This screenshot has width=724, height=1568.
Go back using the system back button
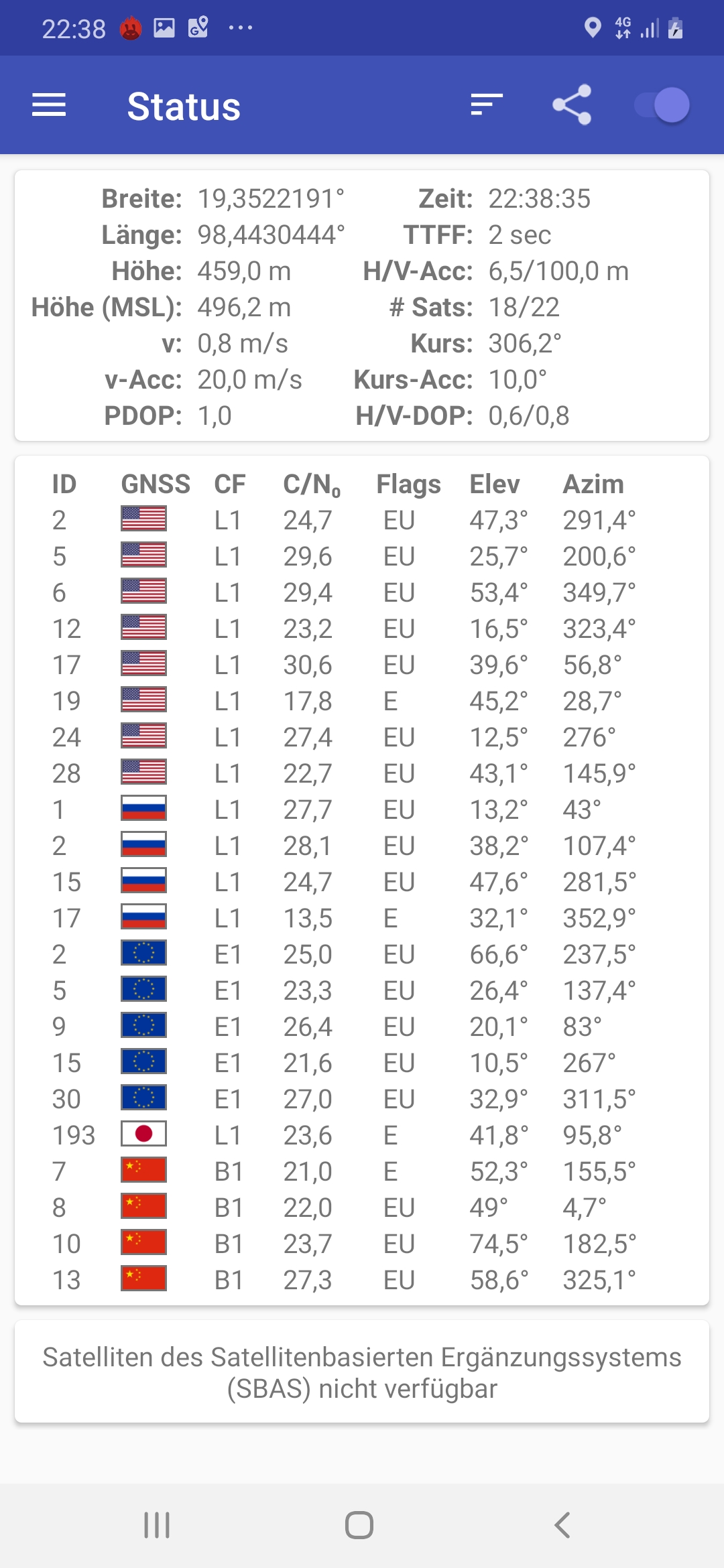click(562, 1525)
